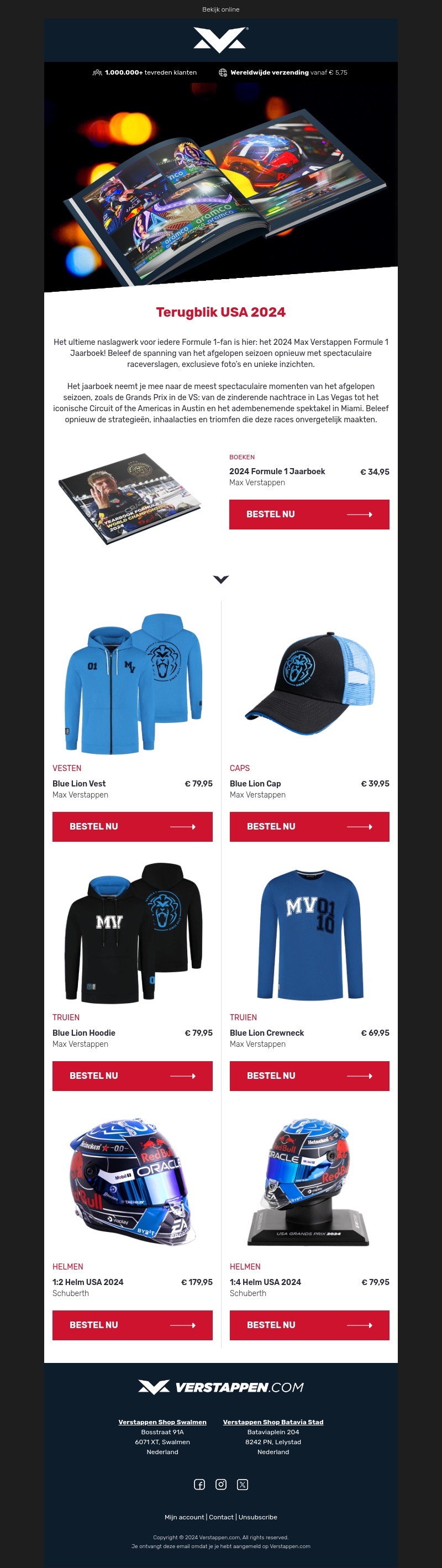442x1568 pixels.
Task: Open the Contact link
Action: [x=221, y=1517]
